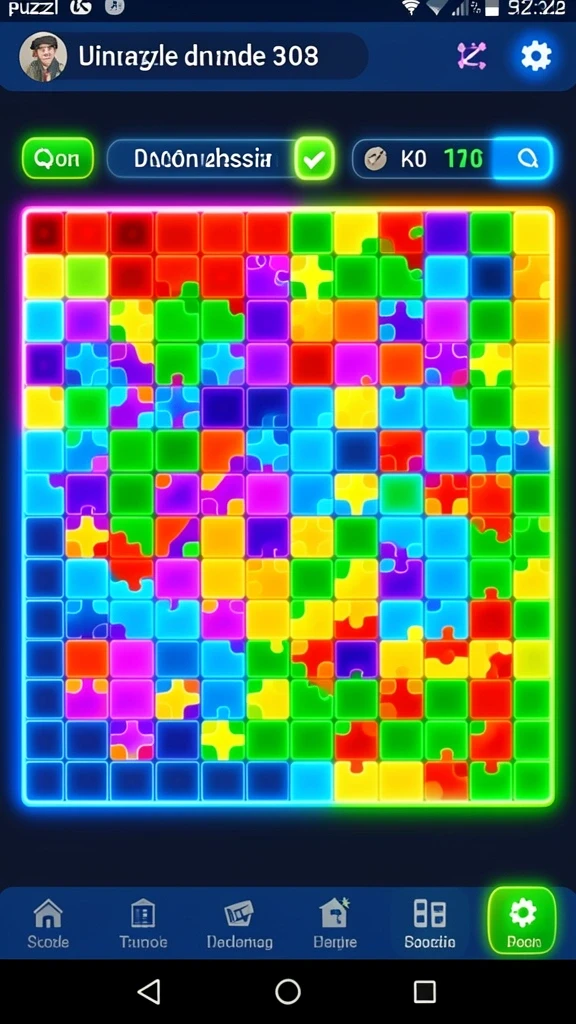Open the settings gear in the top bar
Image resolution: width=576 pixels, height=1024 pixels.
tap(536, 57)
